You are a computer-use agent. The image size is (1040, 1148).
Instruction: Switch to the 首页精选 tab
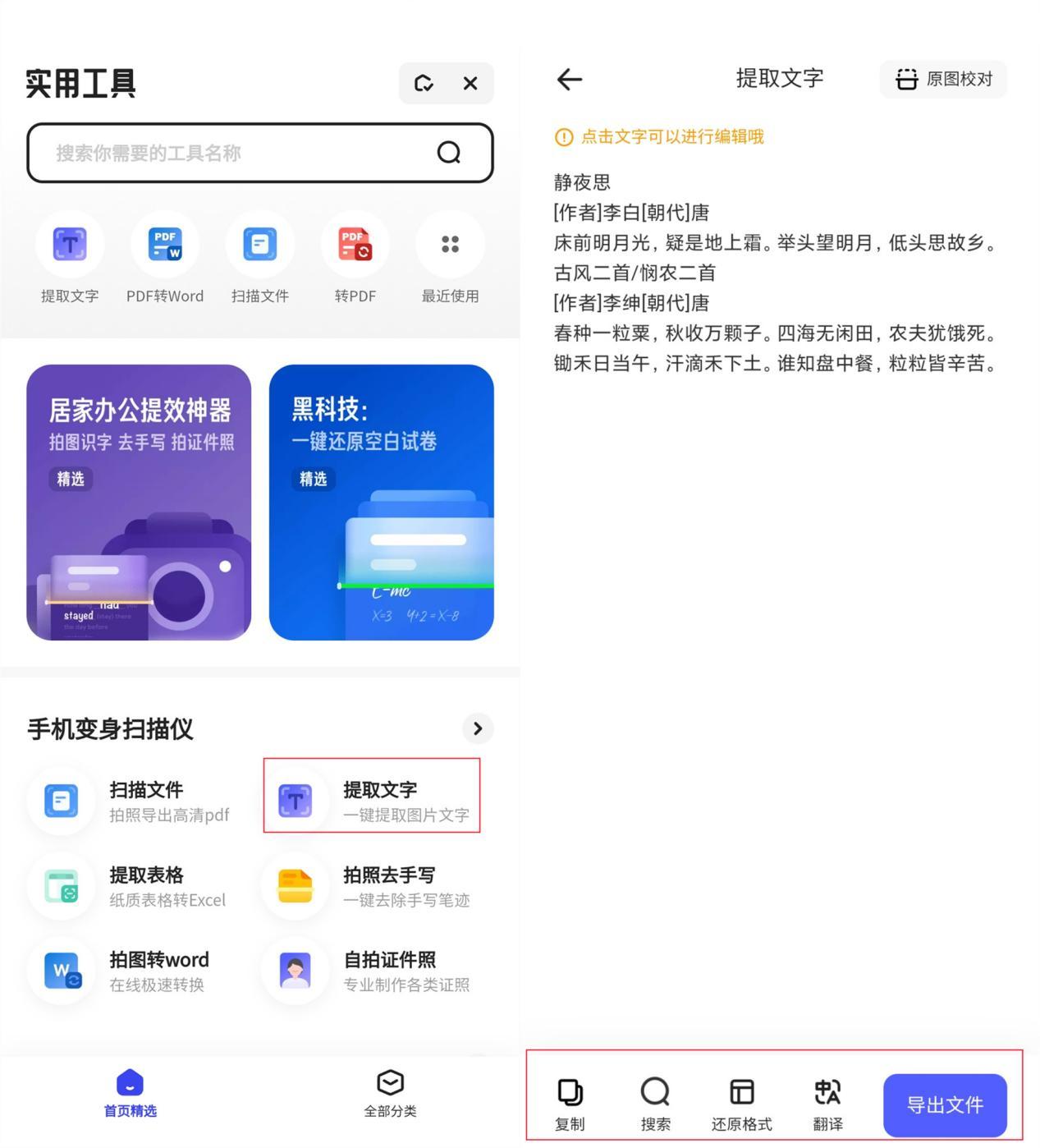(x=128, y=1095)
